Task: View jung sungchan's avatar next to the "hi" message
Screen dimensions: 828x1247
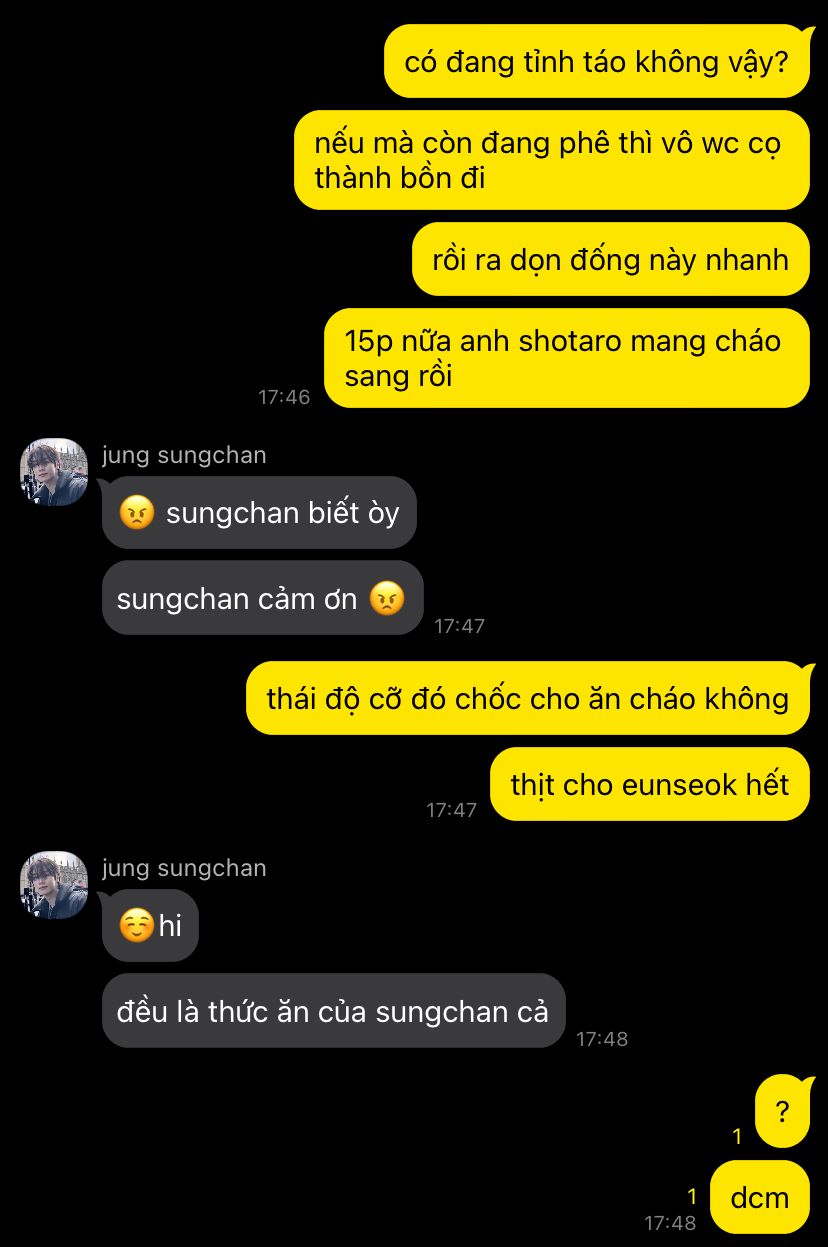Action: 54,885
